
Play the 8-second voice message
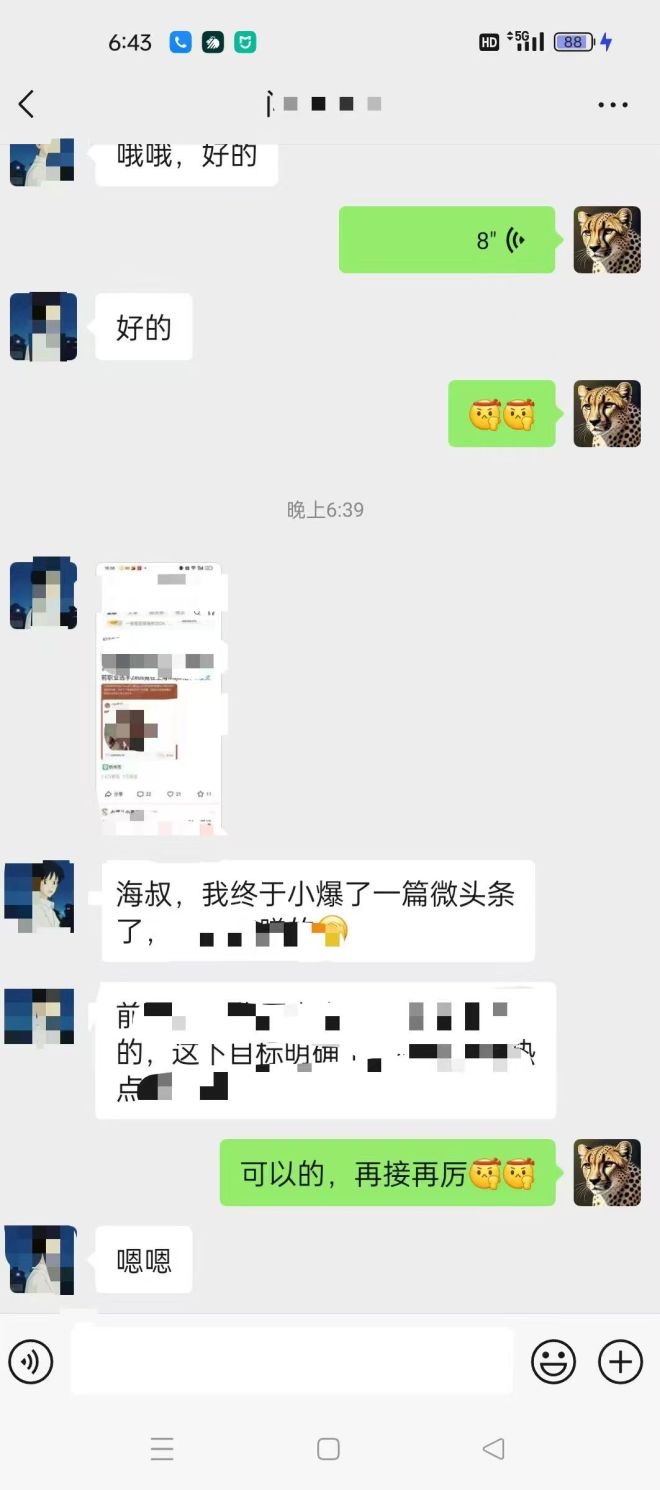[447, 240]
